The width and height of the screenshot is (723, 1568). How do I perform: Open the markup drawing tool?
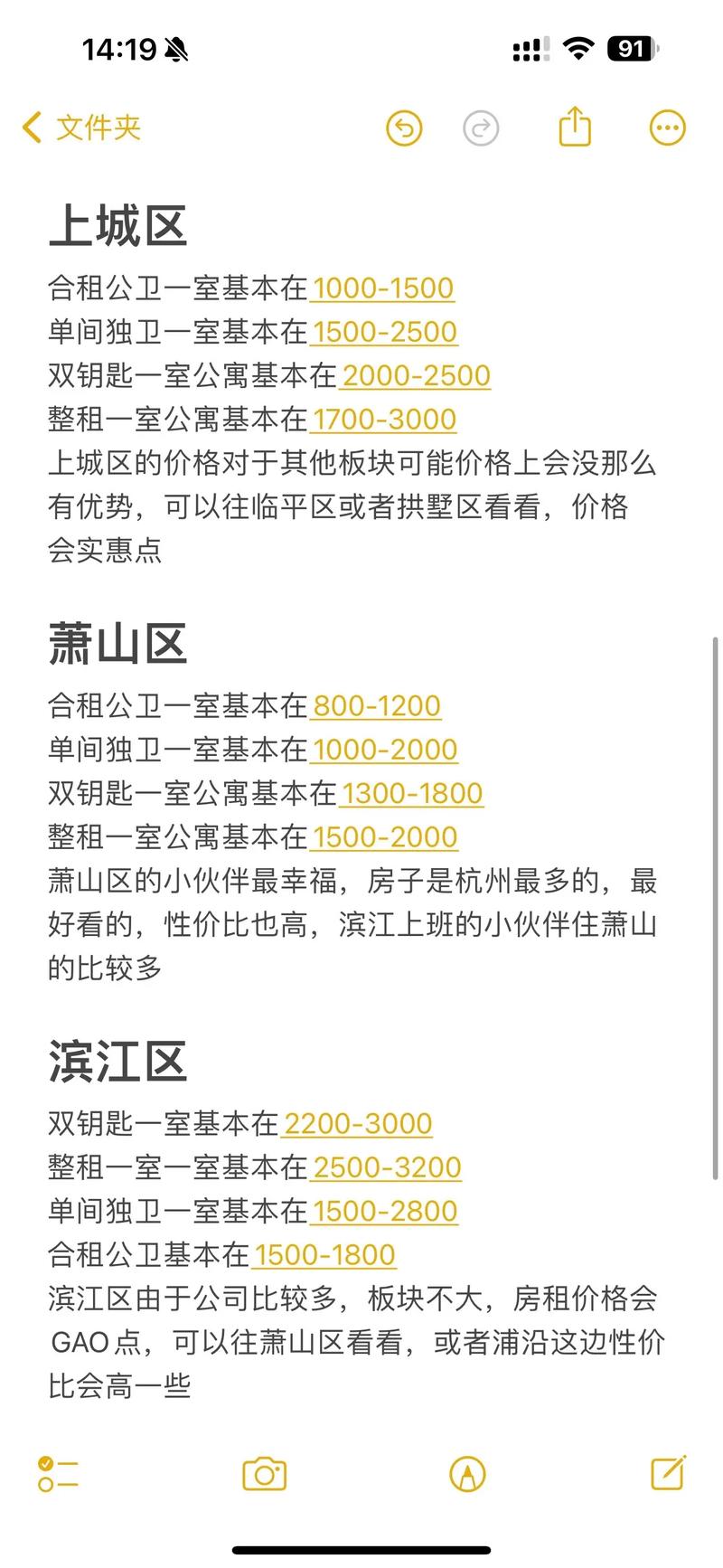[x=467, y=1475]
